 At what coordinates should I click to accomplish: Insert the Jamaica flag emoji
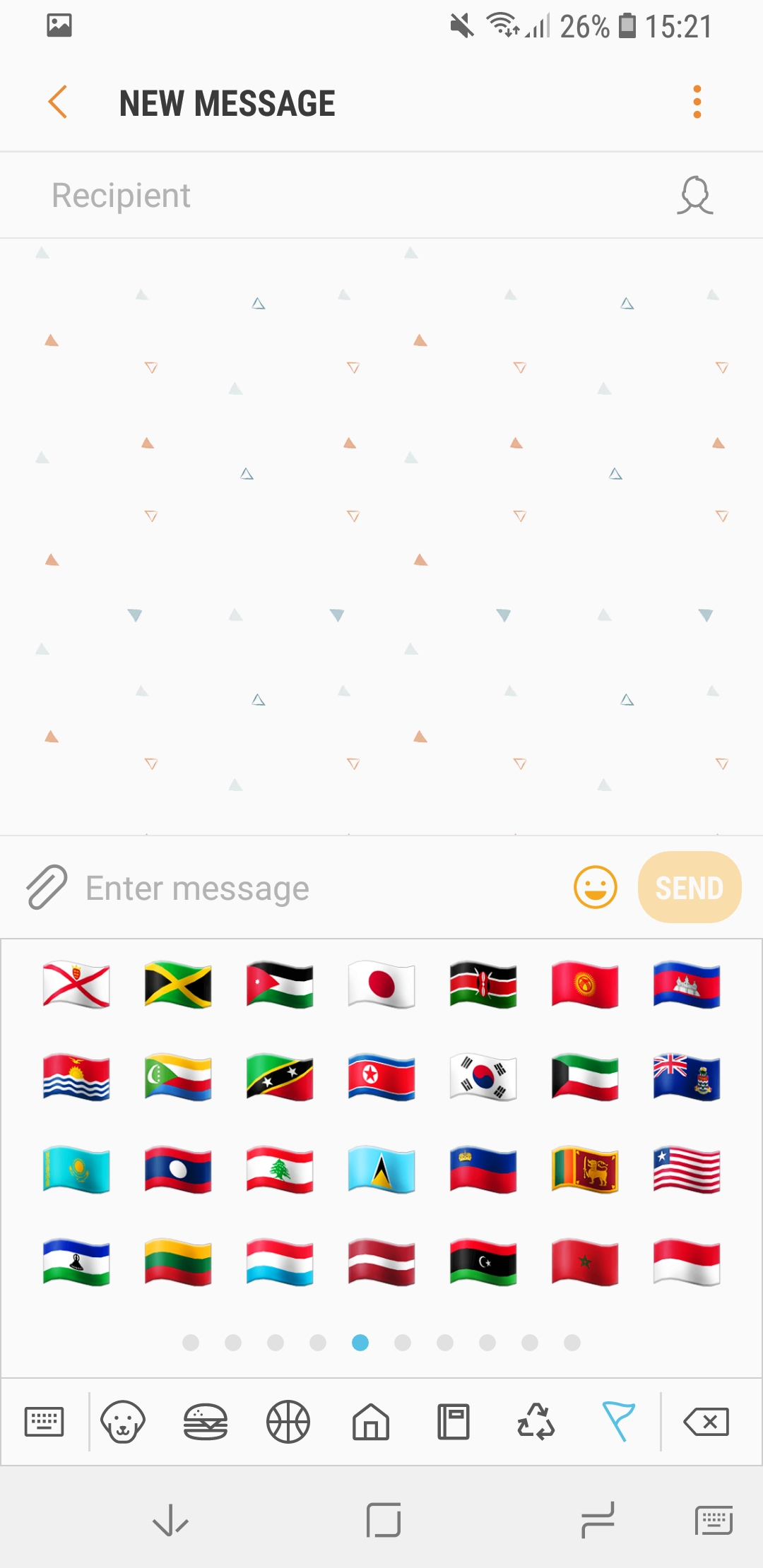point(178,985)
